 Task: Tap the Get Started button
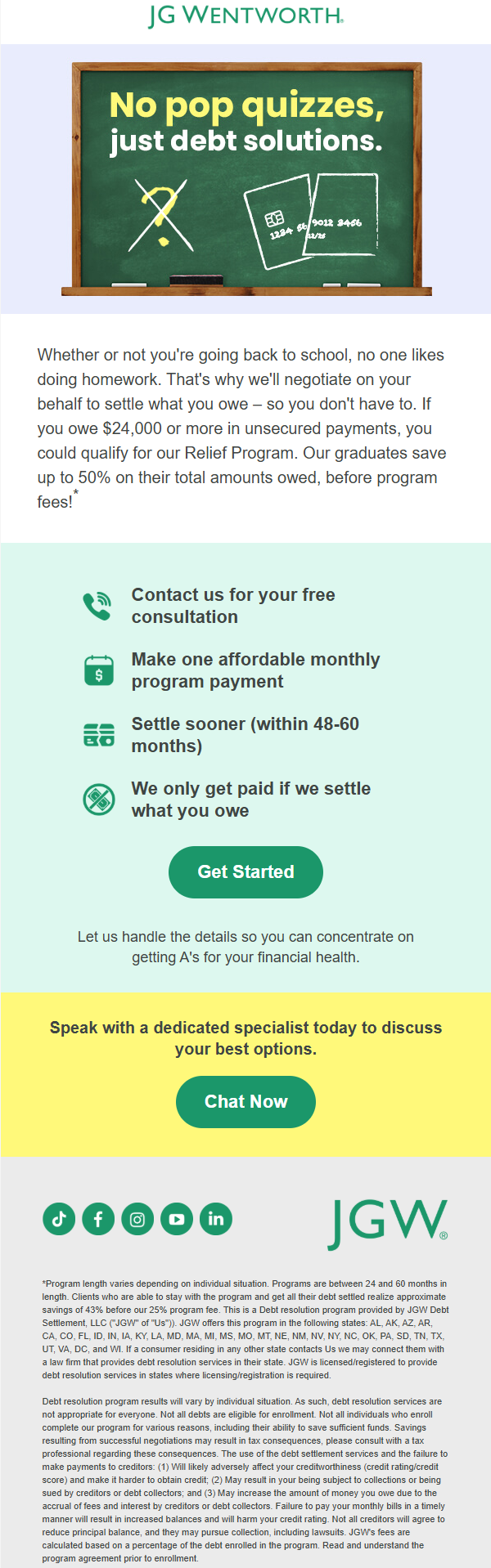pos(245,871)
